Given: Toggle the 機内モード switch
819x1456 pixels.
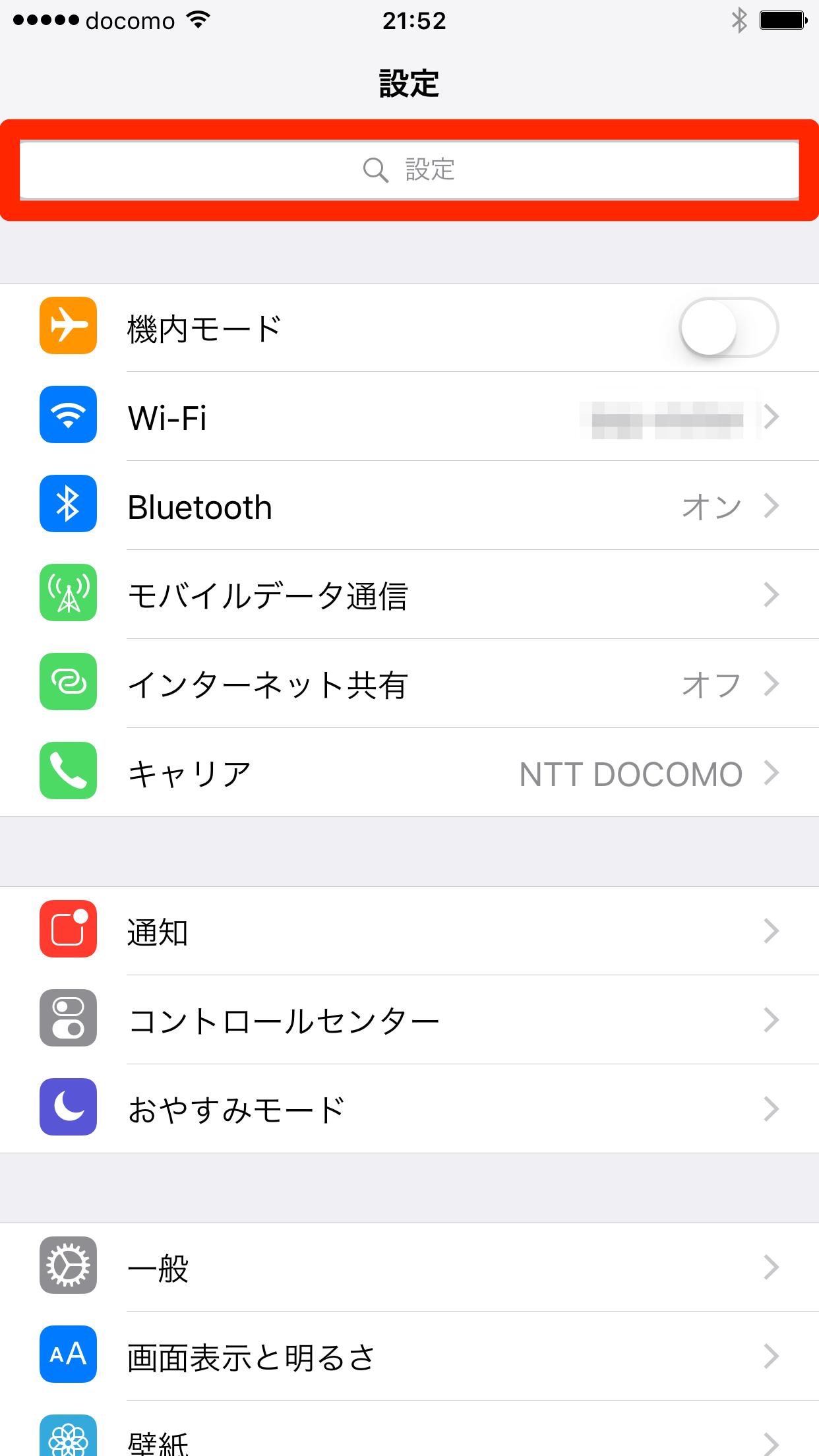Looking at the screenshot, I should click(729, 328).
